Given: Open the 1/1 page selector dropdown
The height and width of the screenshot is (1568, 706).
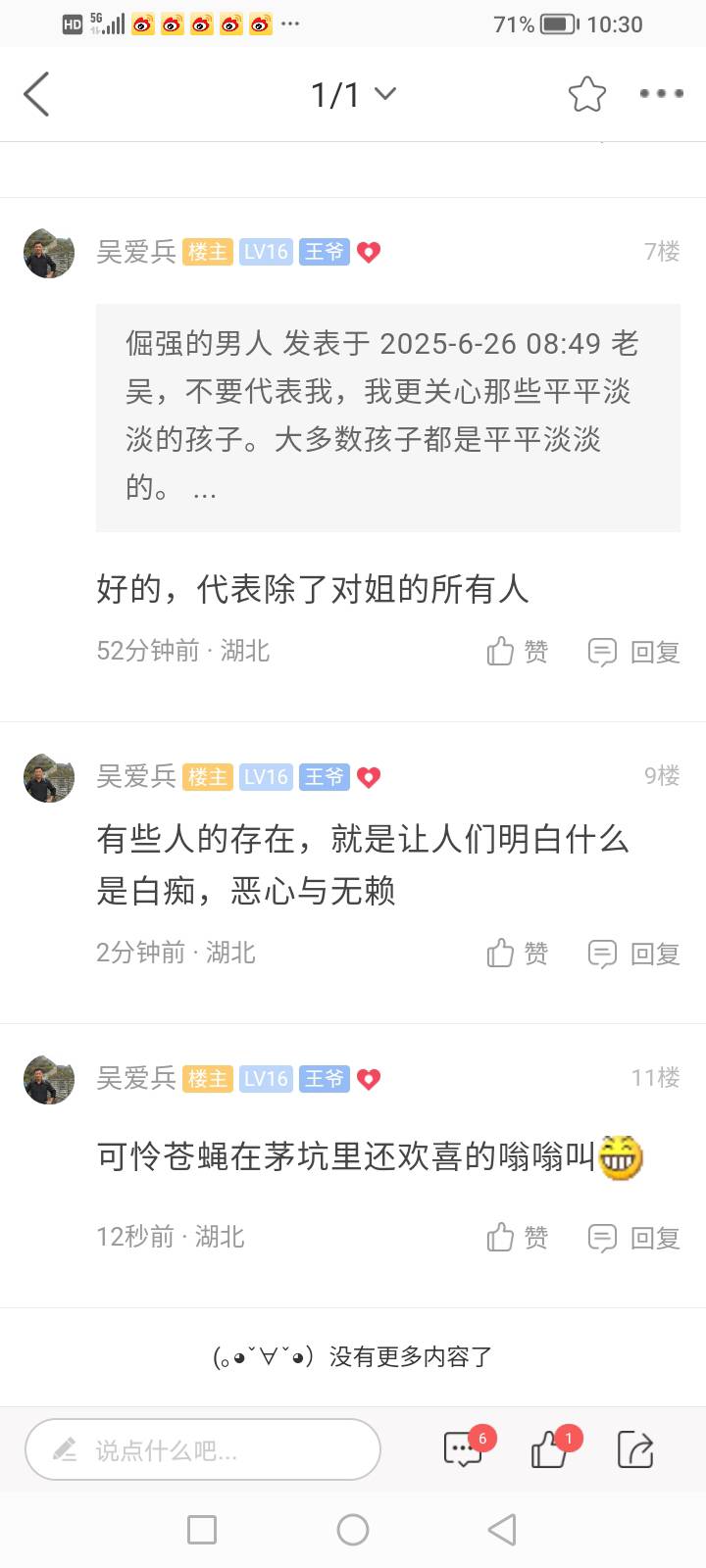Looking at the screenshot, I should coord(353,94).
